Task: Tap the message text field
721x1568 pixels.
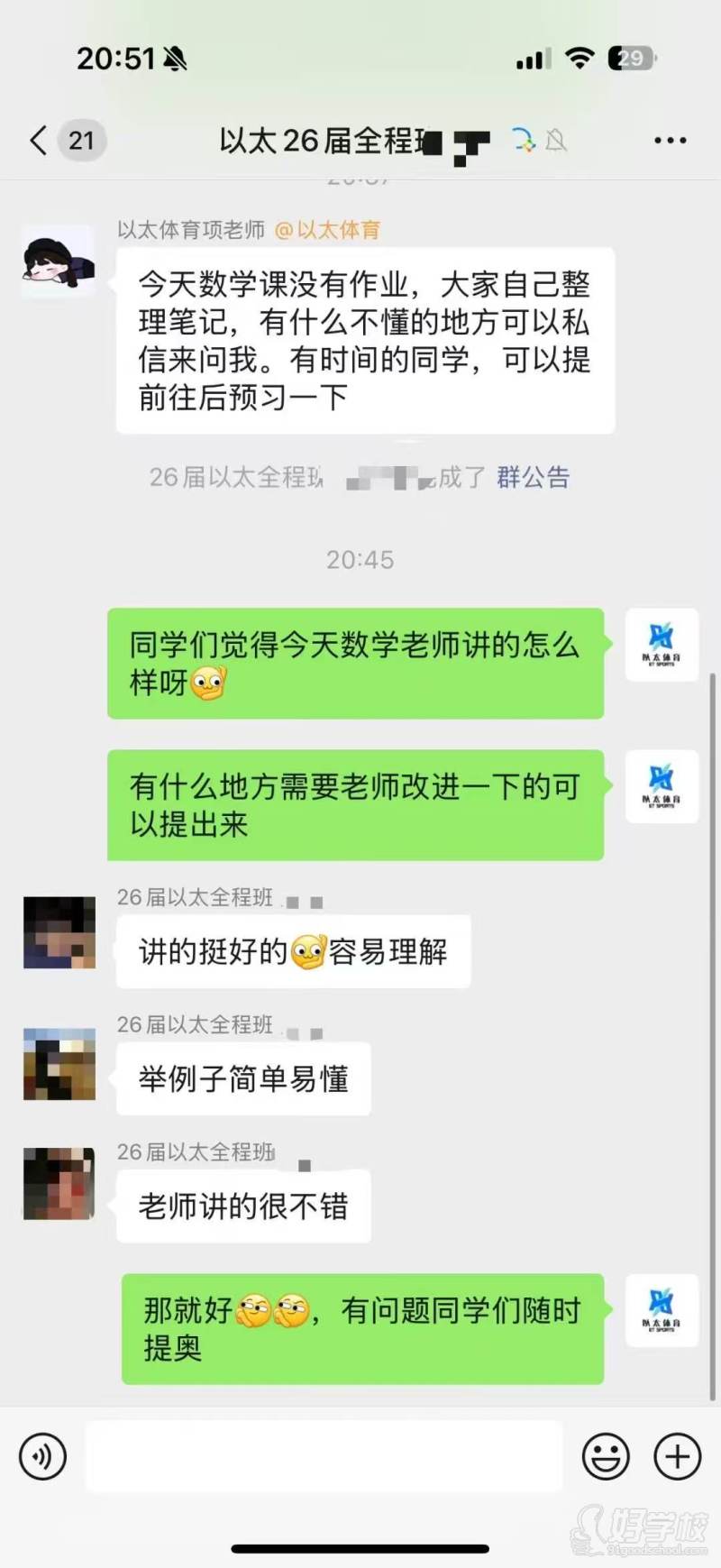Action: [x=324, y=1455]
